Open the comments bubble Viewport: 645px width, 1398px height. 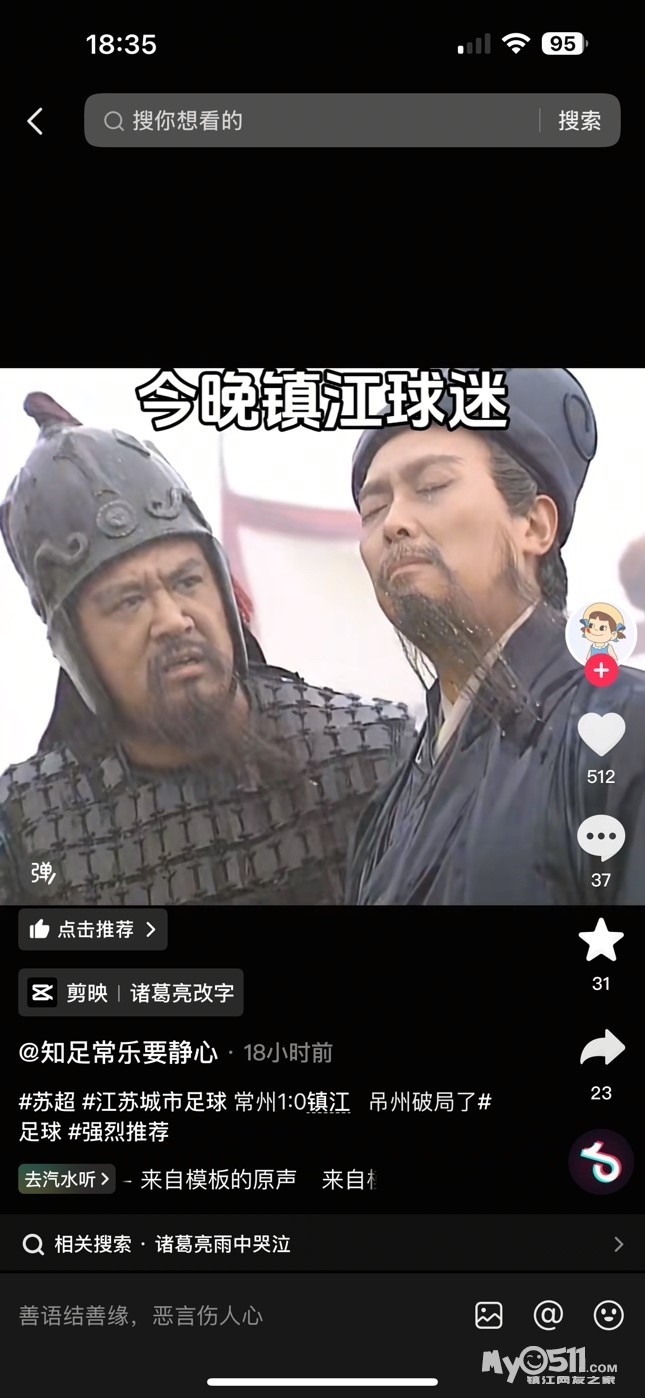point(601,839)
